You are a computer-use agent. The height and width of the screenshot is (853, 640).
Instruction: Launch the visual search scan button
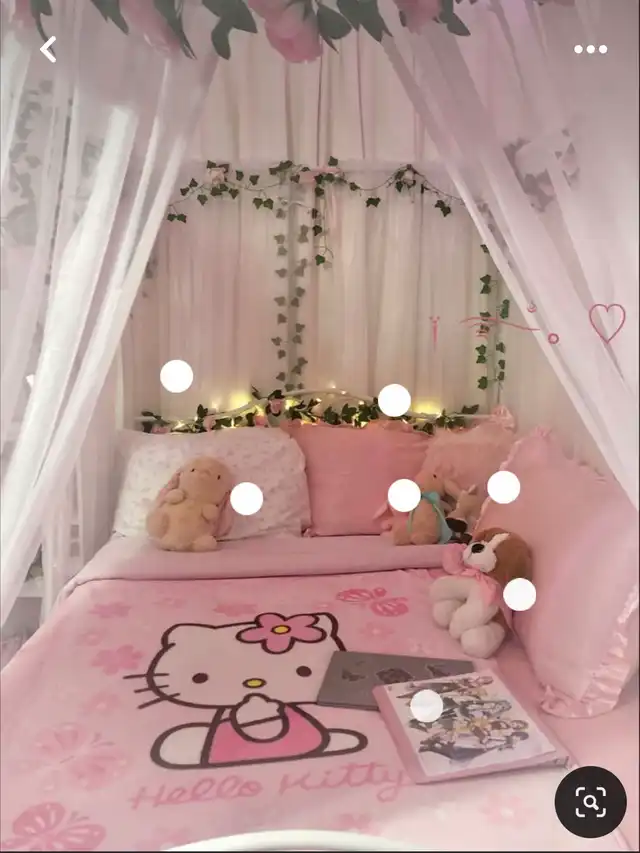pos(590,802)
